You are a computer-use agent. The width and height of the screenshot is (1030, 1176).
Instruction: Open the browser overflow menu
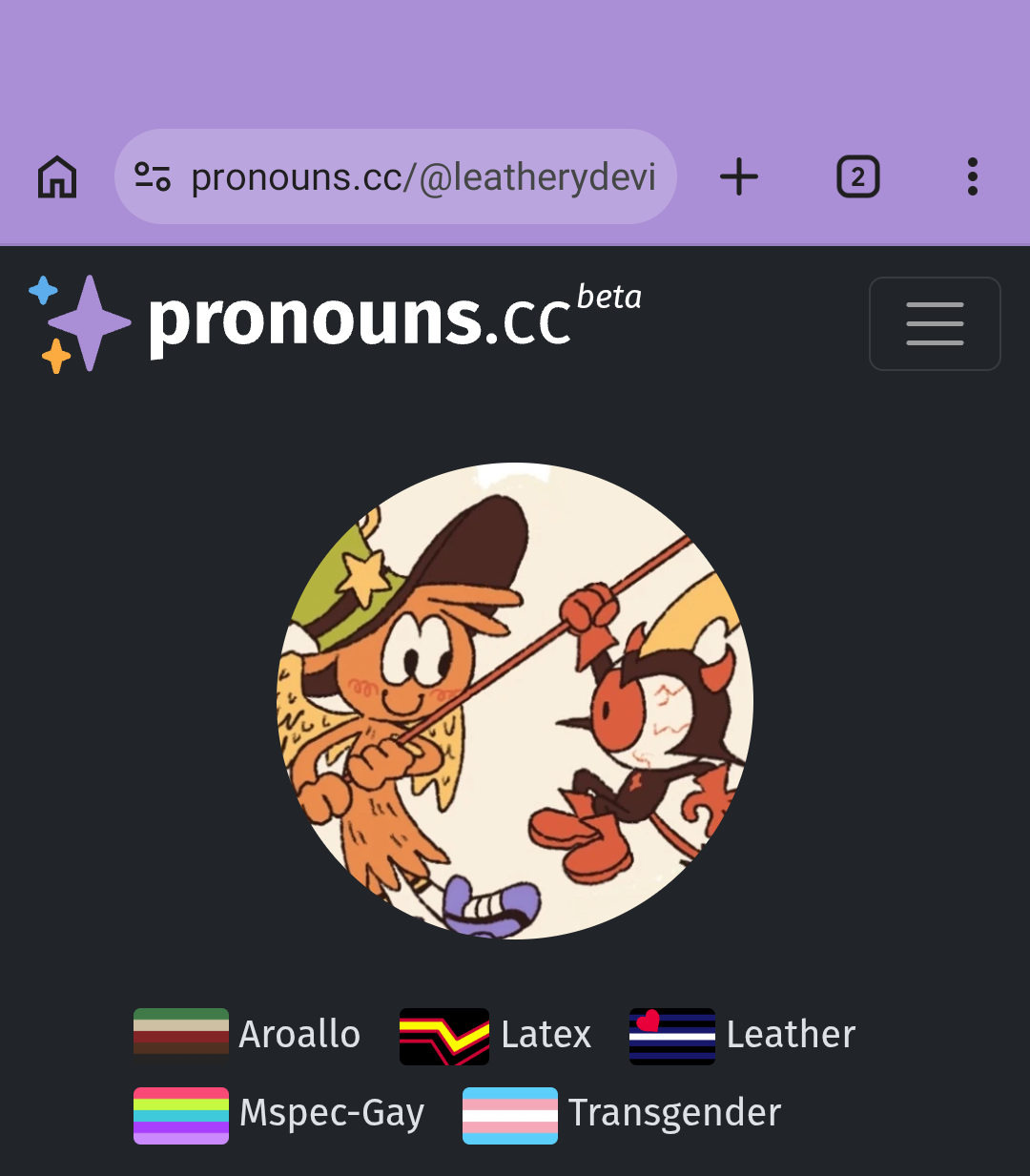point(972,177)
